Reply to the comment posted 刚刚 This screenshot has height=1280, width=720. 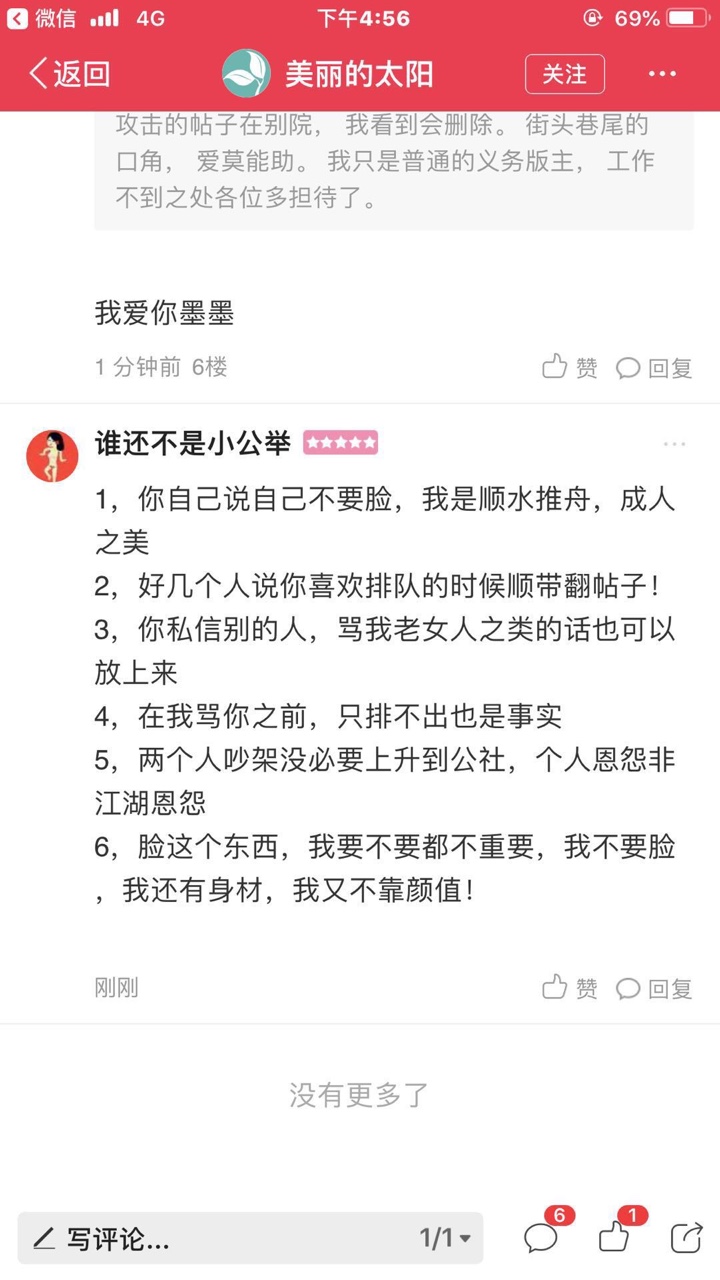(x=654, y=989)
